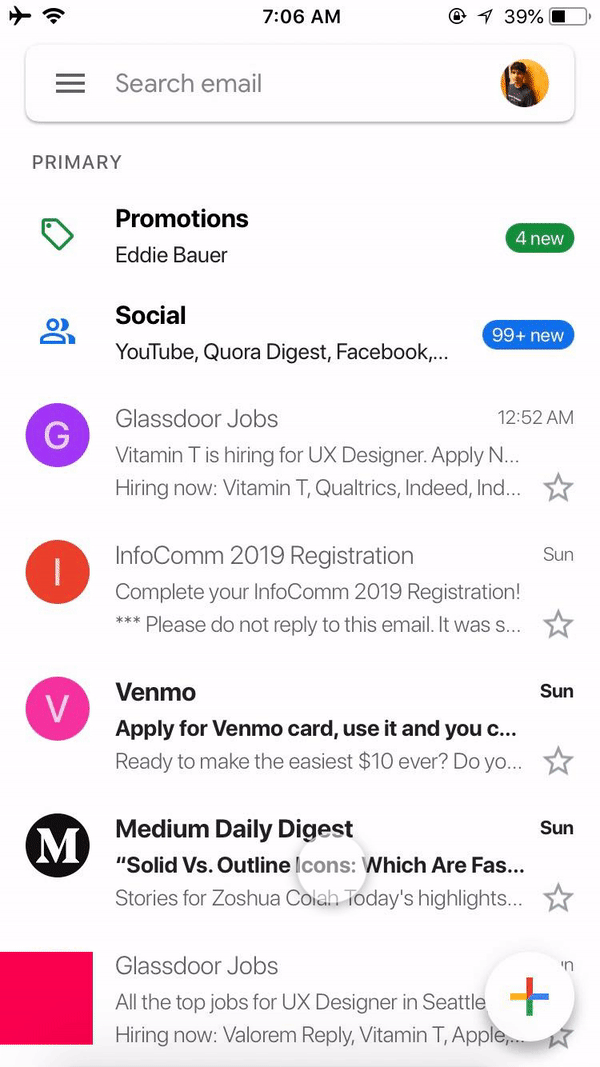Open the hamburger navigation menu
The width and height of the screenshot is (600, 1067).
coord(70,84)
